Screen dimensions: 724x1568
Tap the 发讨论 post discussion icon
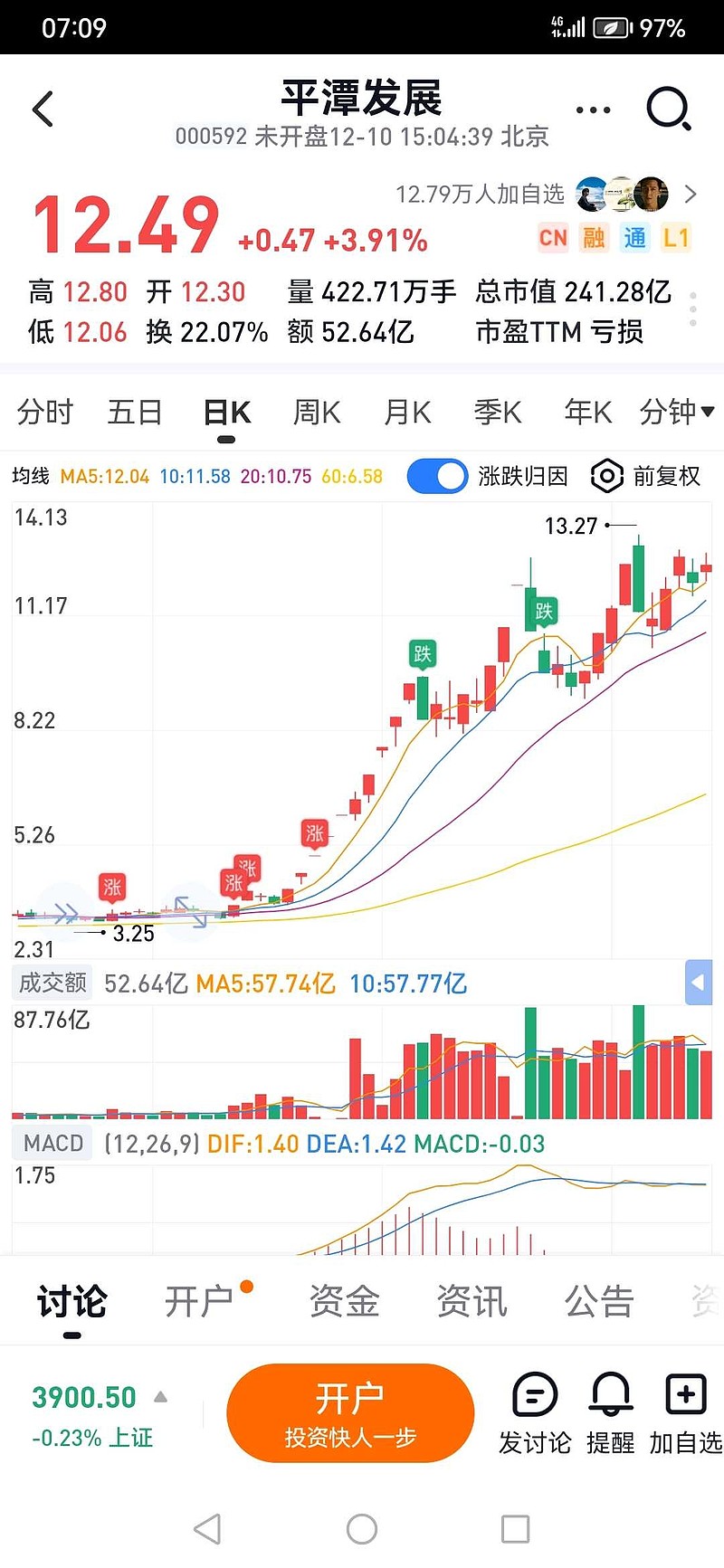click(535, 1398)
